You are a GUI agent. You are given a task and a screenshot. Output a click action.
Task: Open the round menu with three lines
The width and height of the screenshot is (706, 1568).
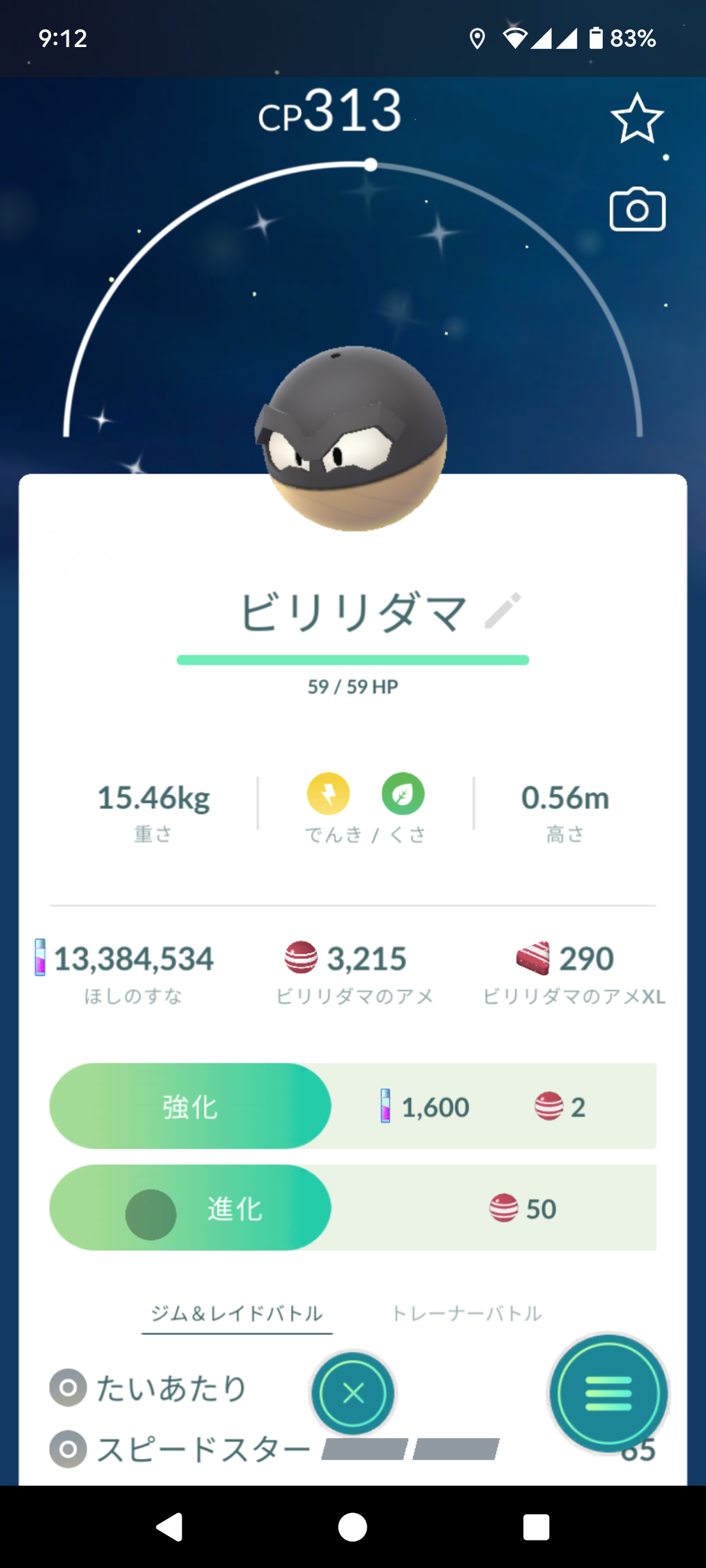(x=608, y=1394)
